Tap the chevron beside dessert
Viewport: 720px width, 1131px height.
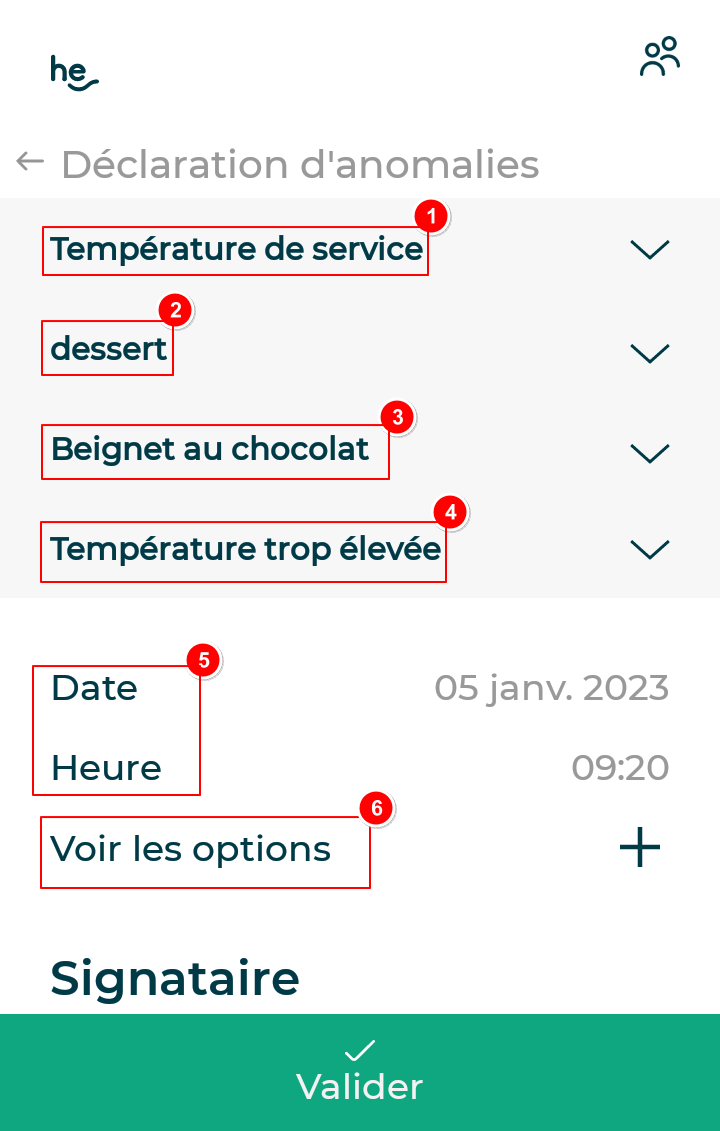[x=649, y=352]
